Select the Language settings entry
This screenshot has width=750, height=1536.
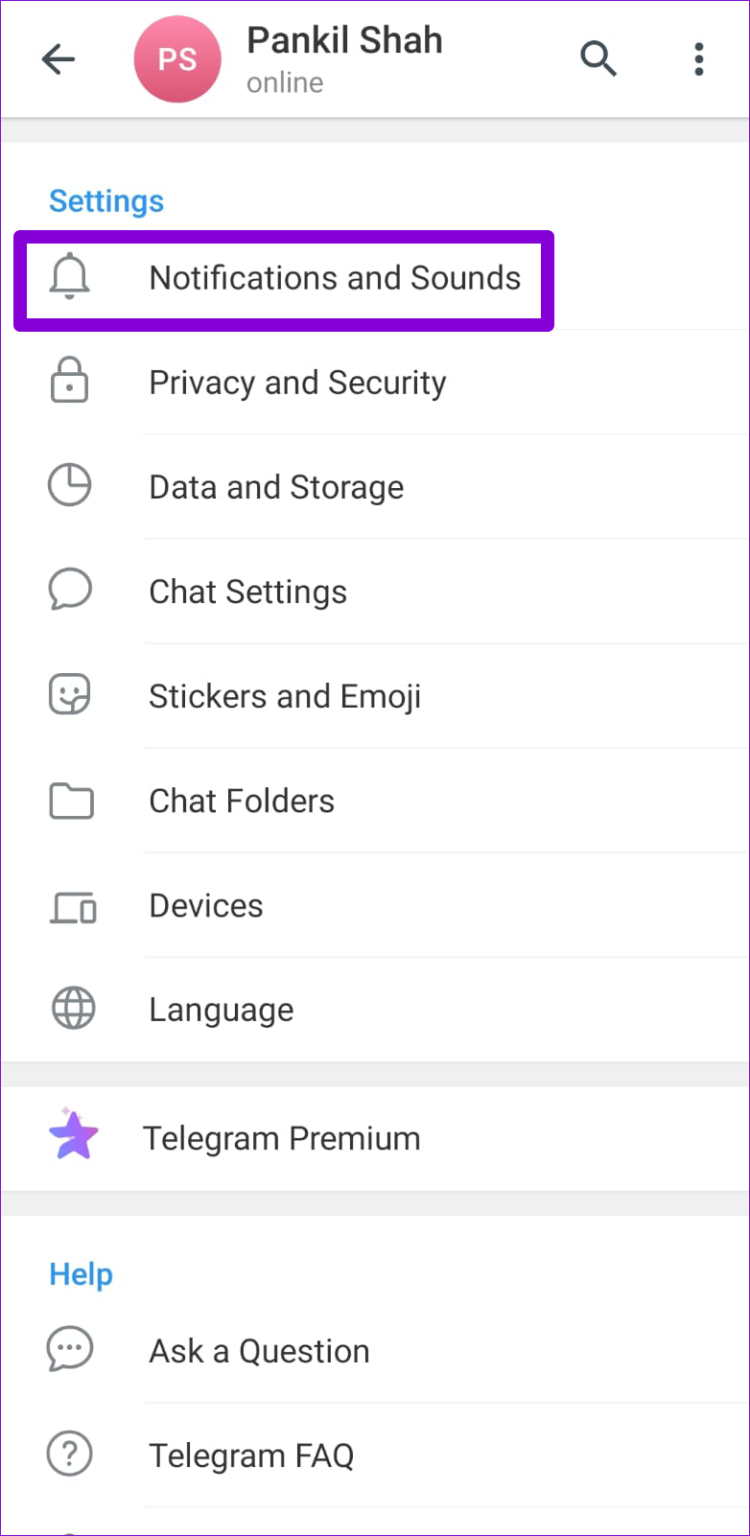221,1009
